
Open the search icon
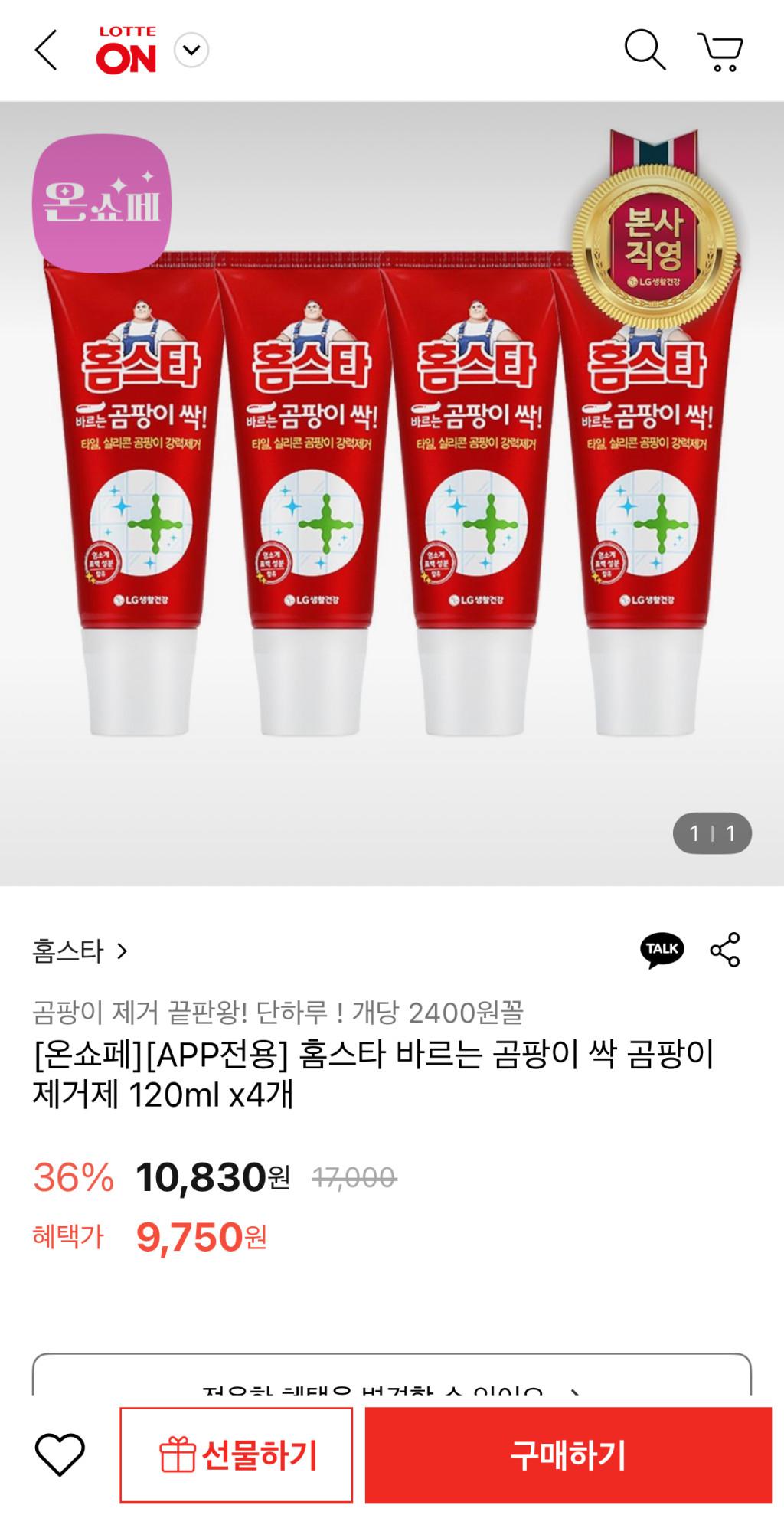(645, 51)
